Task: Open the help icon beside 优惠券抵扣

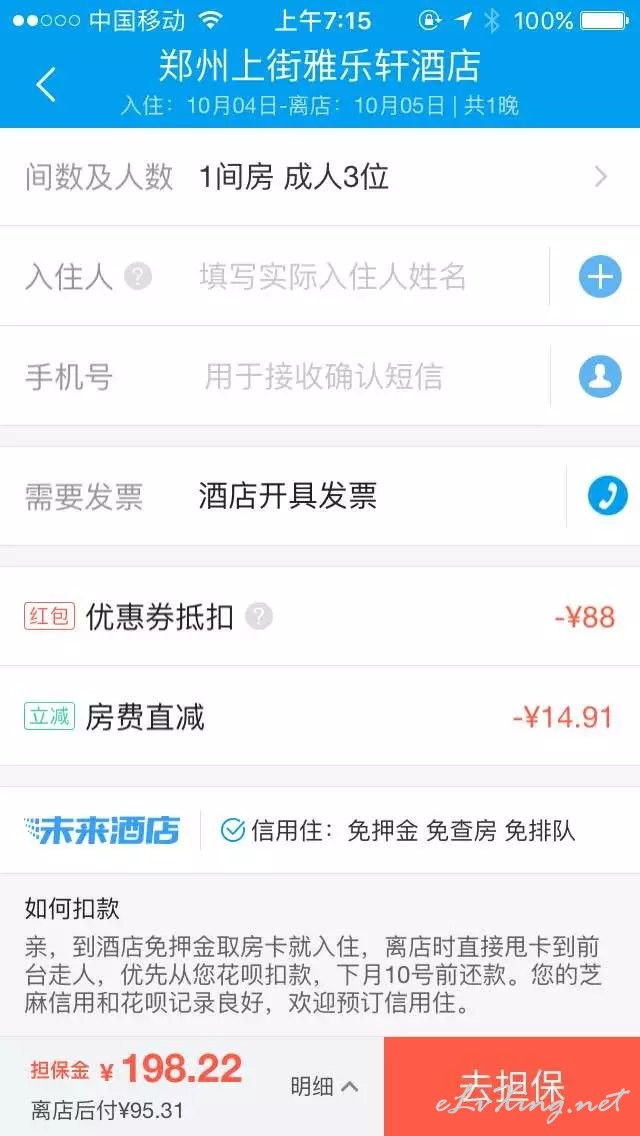Action: click(x=259, y=617)
